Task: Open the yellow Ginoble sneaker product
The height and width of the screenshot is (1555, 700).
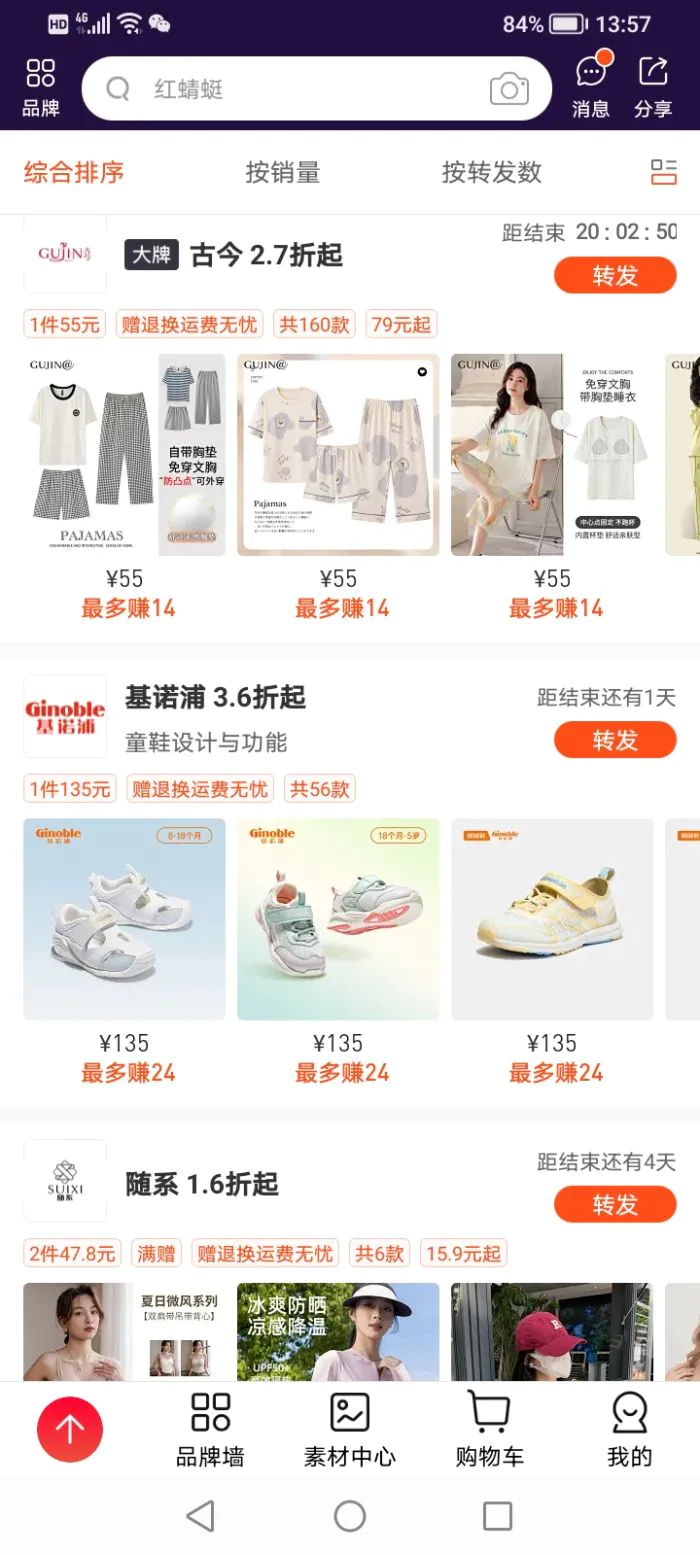Action: pos(552,920)
